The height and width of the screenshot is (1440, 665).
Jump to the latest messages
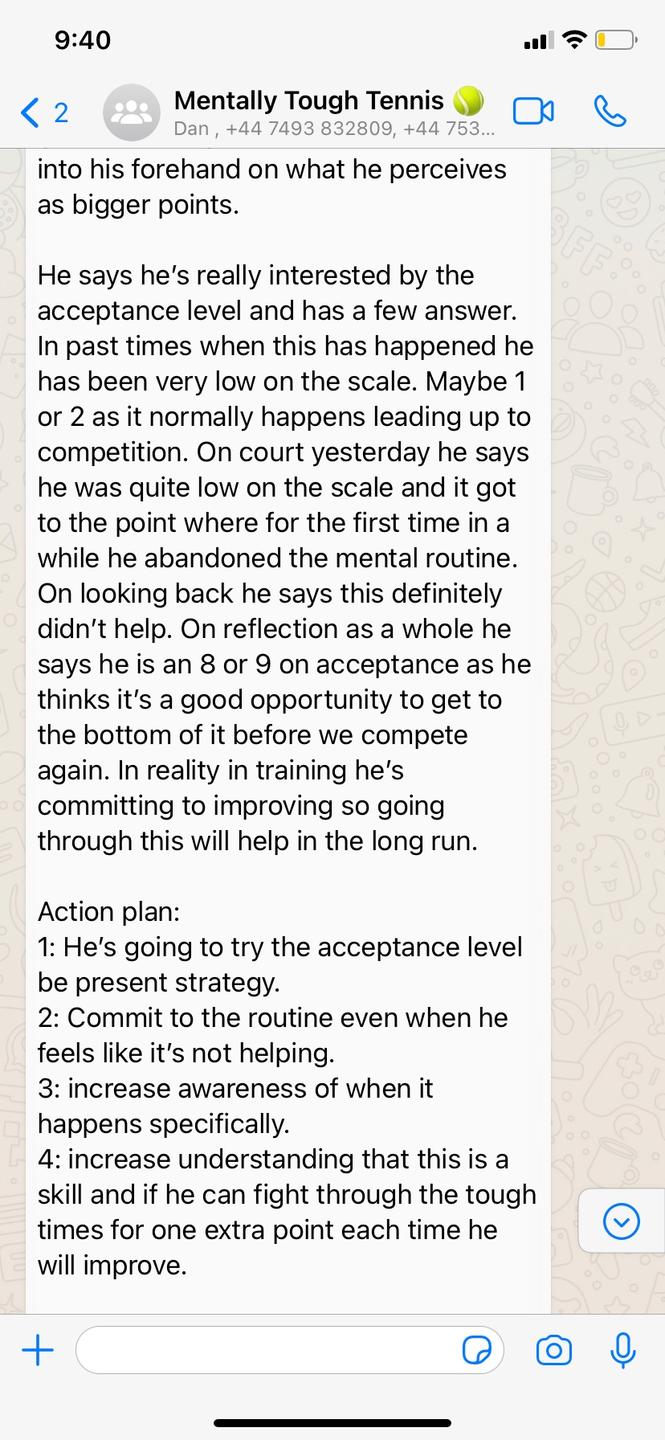coord(622,1221)
